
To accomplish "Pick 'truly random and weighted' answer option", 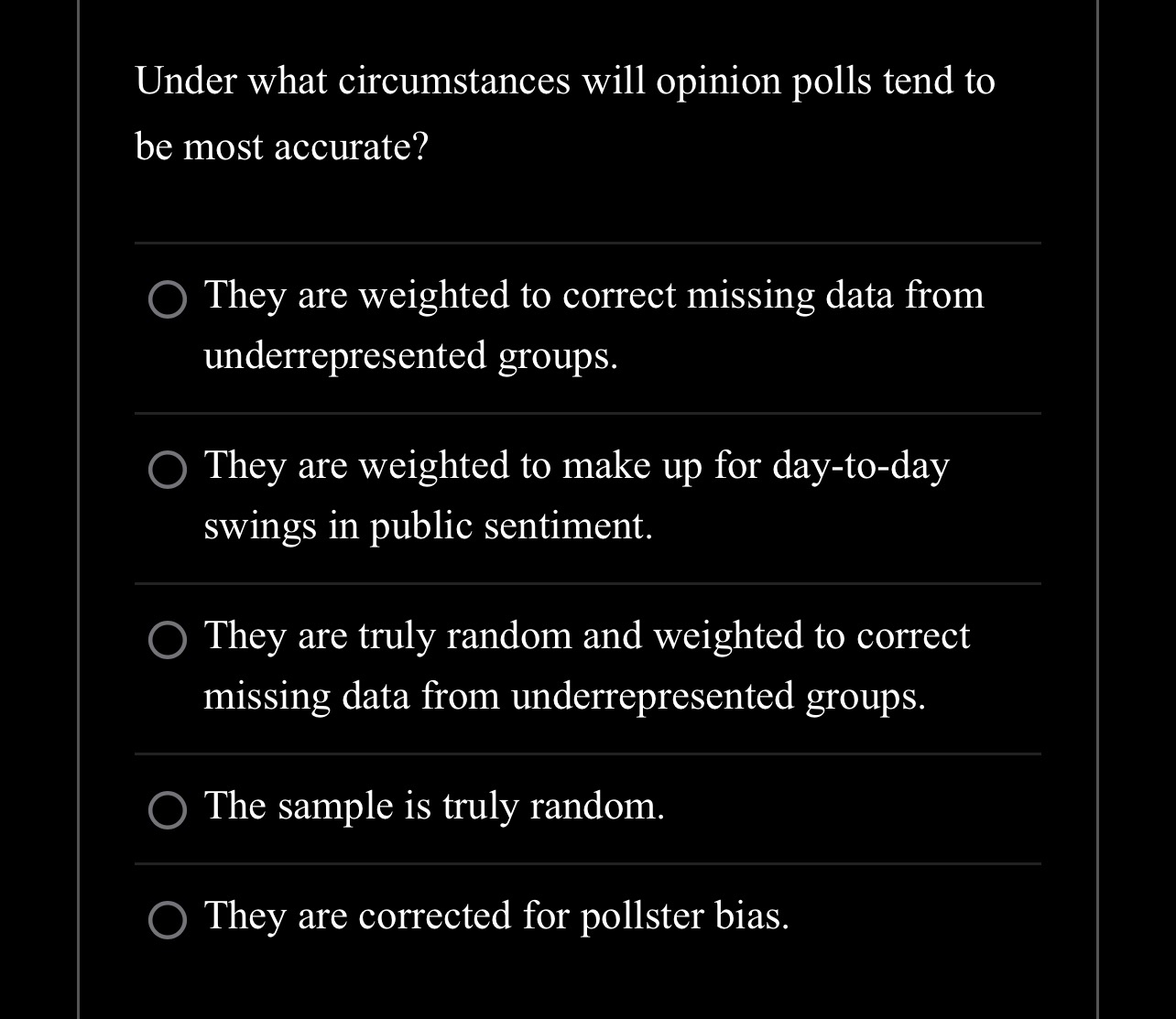I will tap(167, 640).
